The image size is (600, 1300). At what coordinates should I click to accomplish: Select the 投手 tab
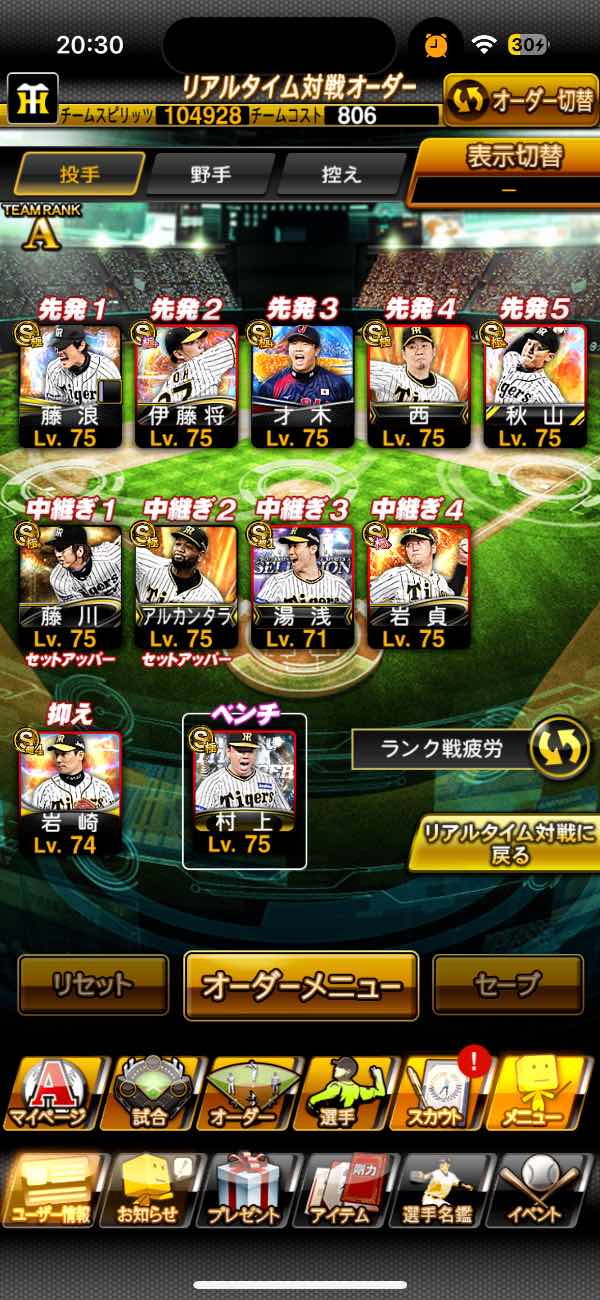80,174
